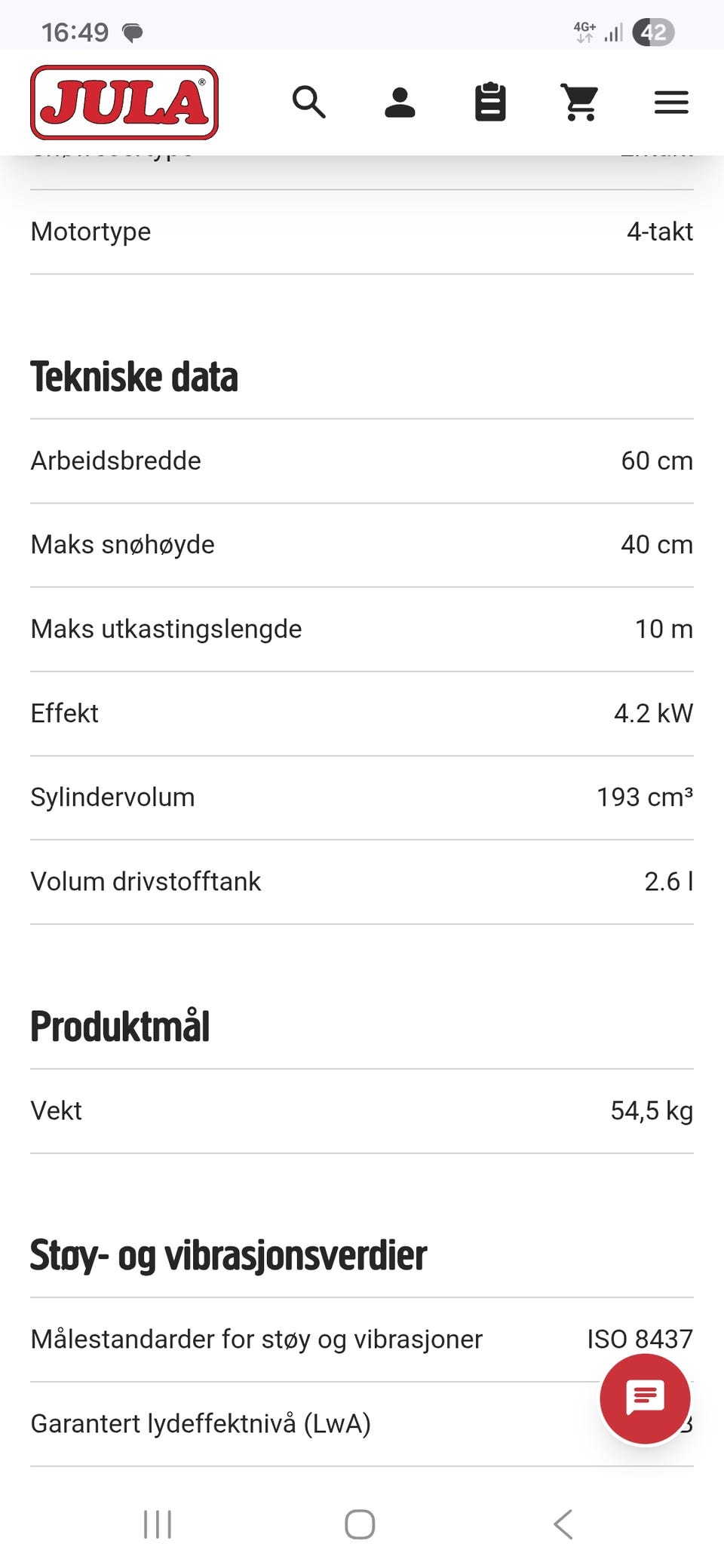
Task: Open the user account icon
Action: coord(400,103)
